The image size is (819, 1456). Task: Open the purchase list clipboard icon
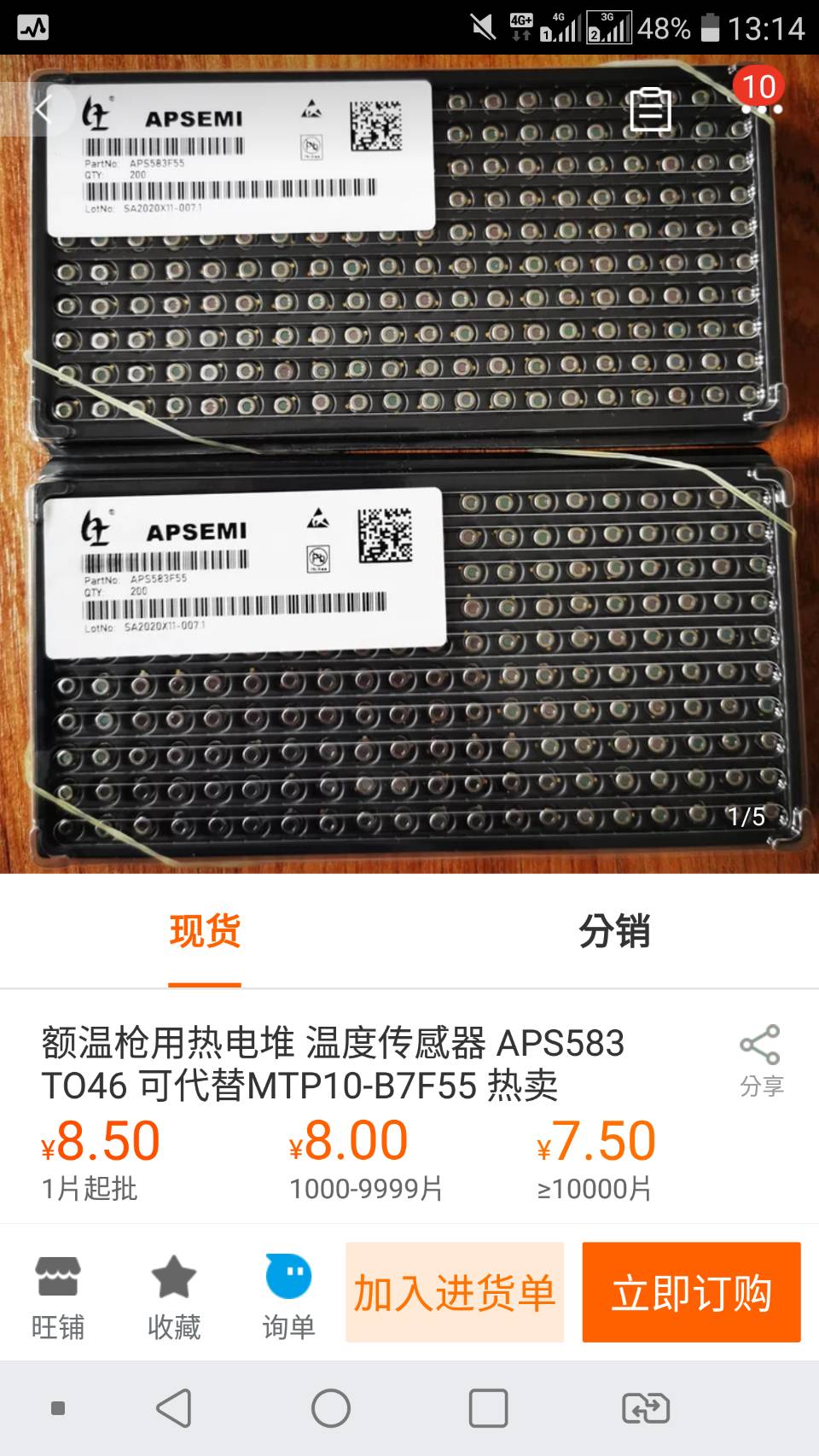pyautogui.click(x=650, y=109)
